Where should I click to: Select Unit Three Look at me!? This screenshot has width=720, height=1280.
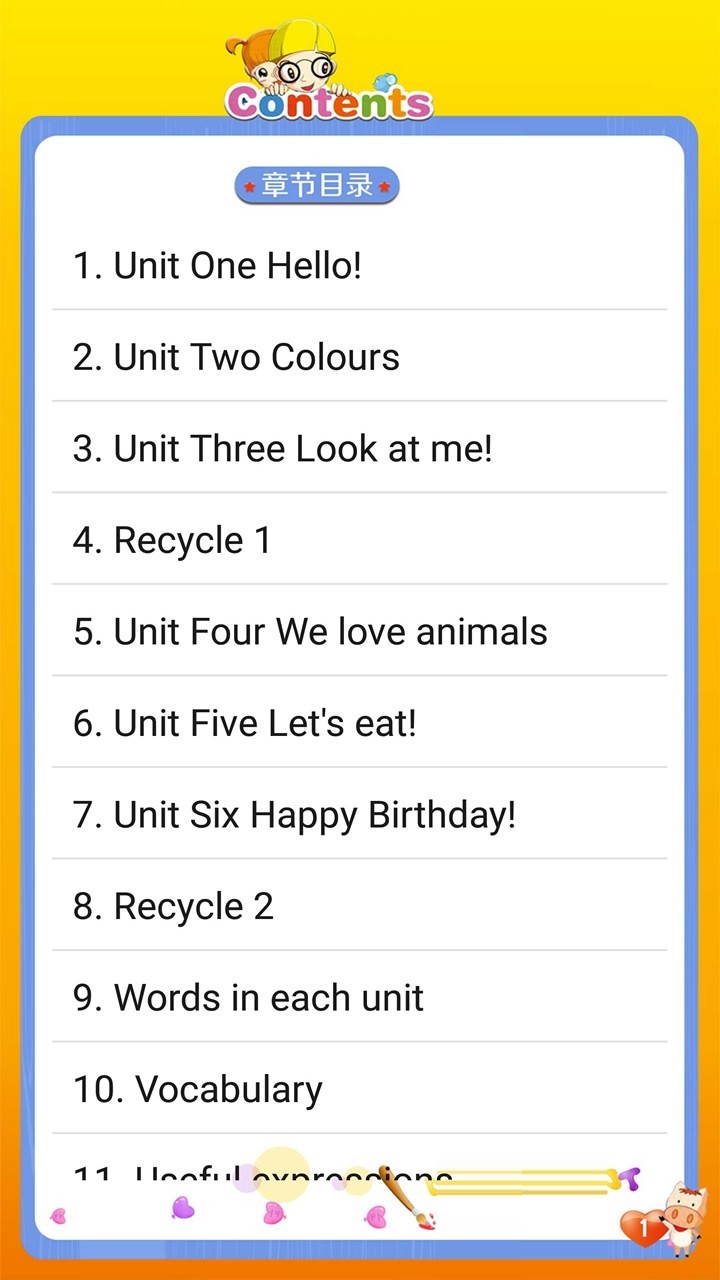click(283, 449)
